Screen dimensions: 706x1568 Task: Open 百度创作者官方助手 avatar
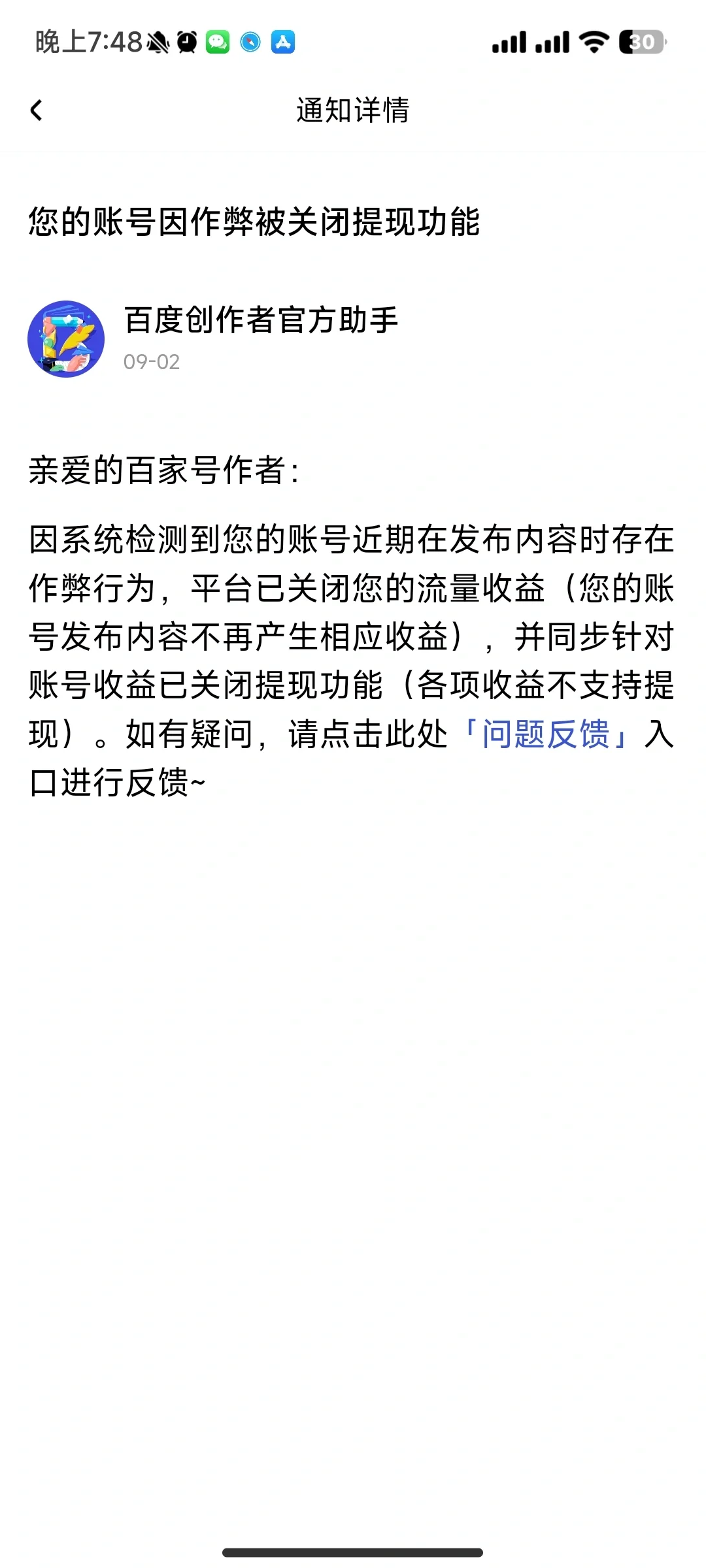(x=66, y=338)
